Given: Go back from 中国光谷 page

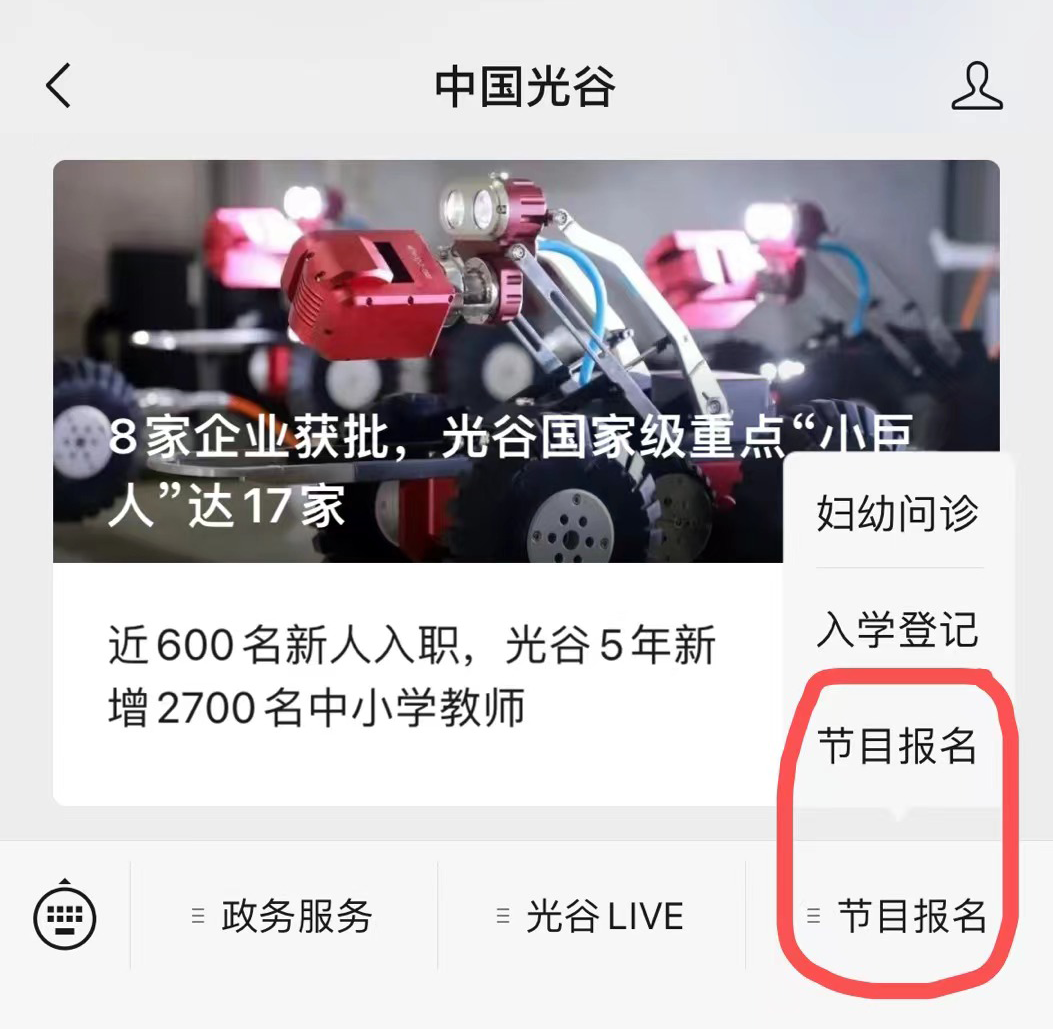Looking at the screenshot, I should pos(59,87).
